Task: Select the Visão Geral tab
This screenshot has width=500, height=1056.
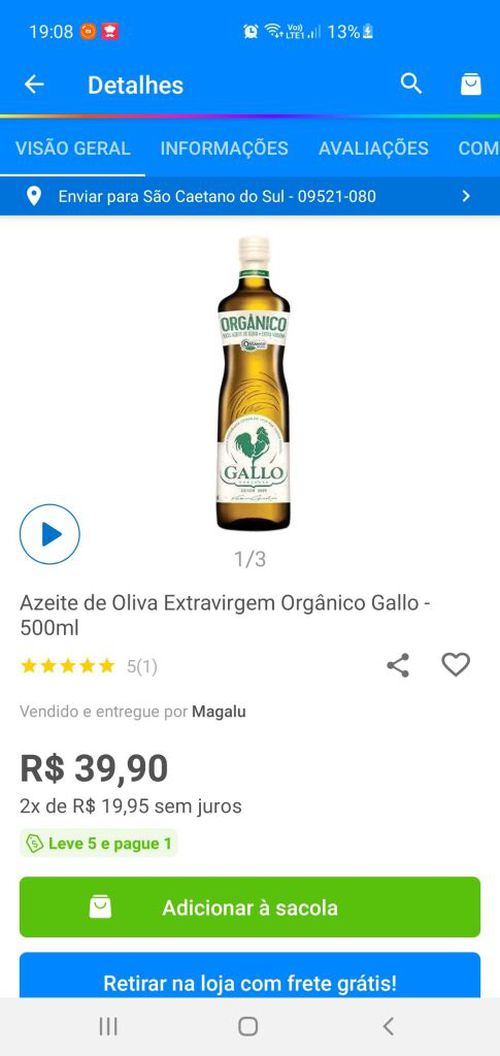Action: click(73, 148)
